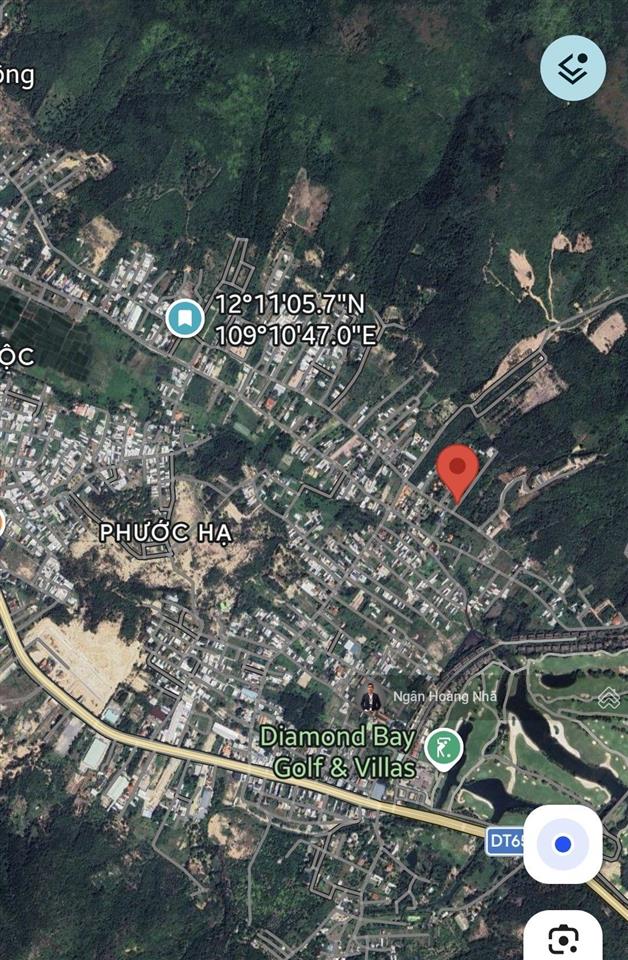This screenshot has height=960, width=628.
Task: Open the Lens camera search button
Action: [563, 939]
